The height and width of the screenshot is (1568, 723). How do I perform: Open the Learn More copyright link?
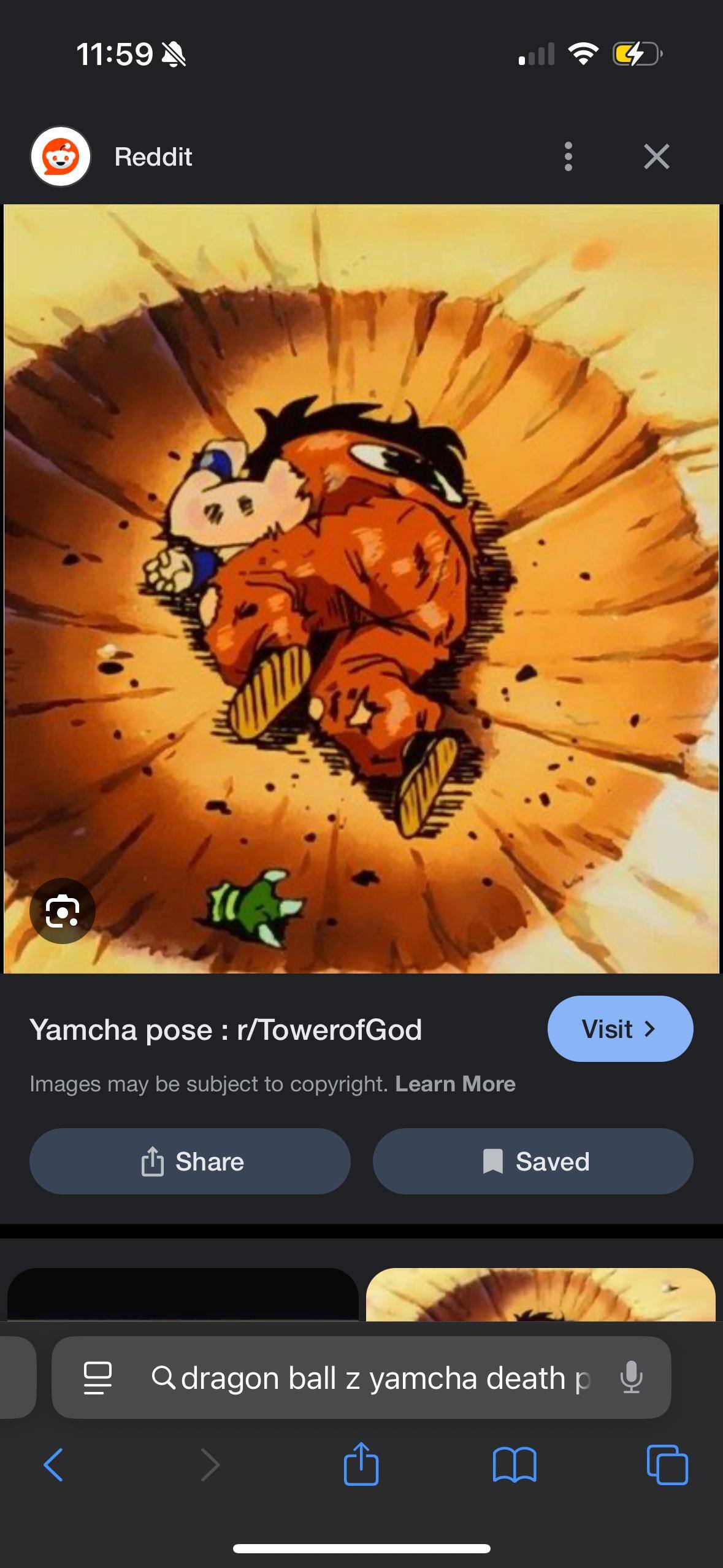coord(455,1084)
